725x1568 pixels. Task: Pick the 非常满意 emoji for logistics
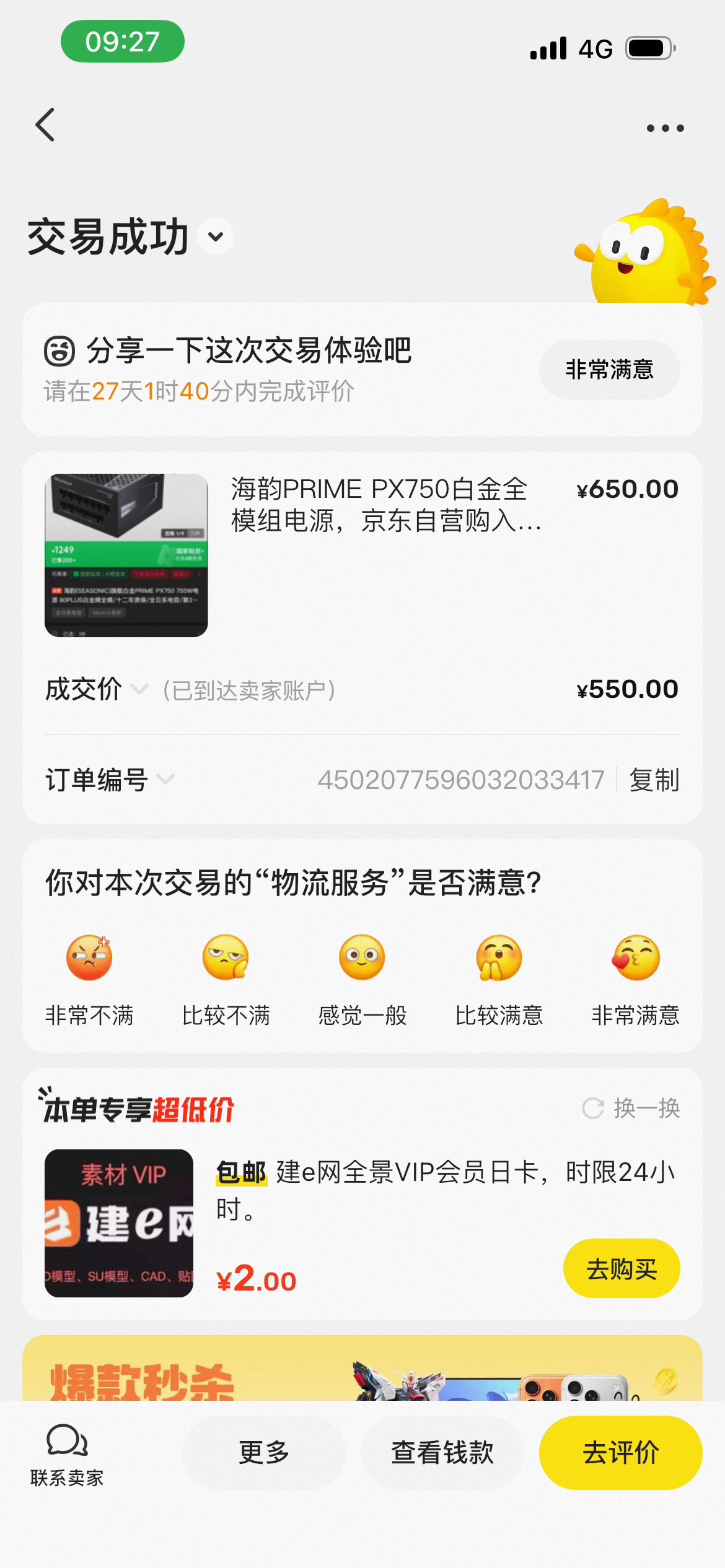pyautogui.click(x=636, y=976)
